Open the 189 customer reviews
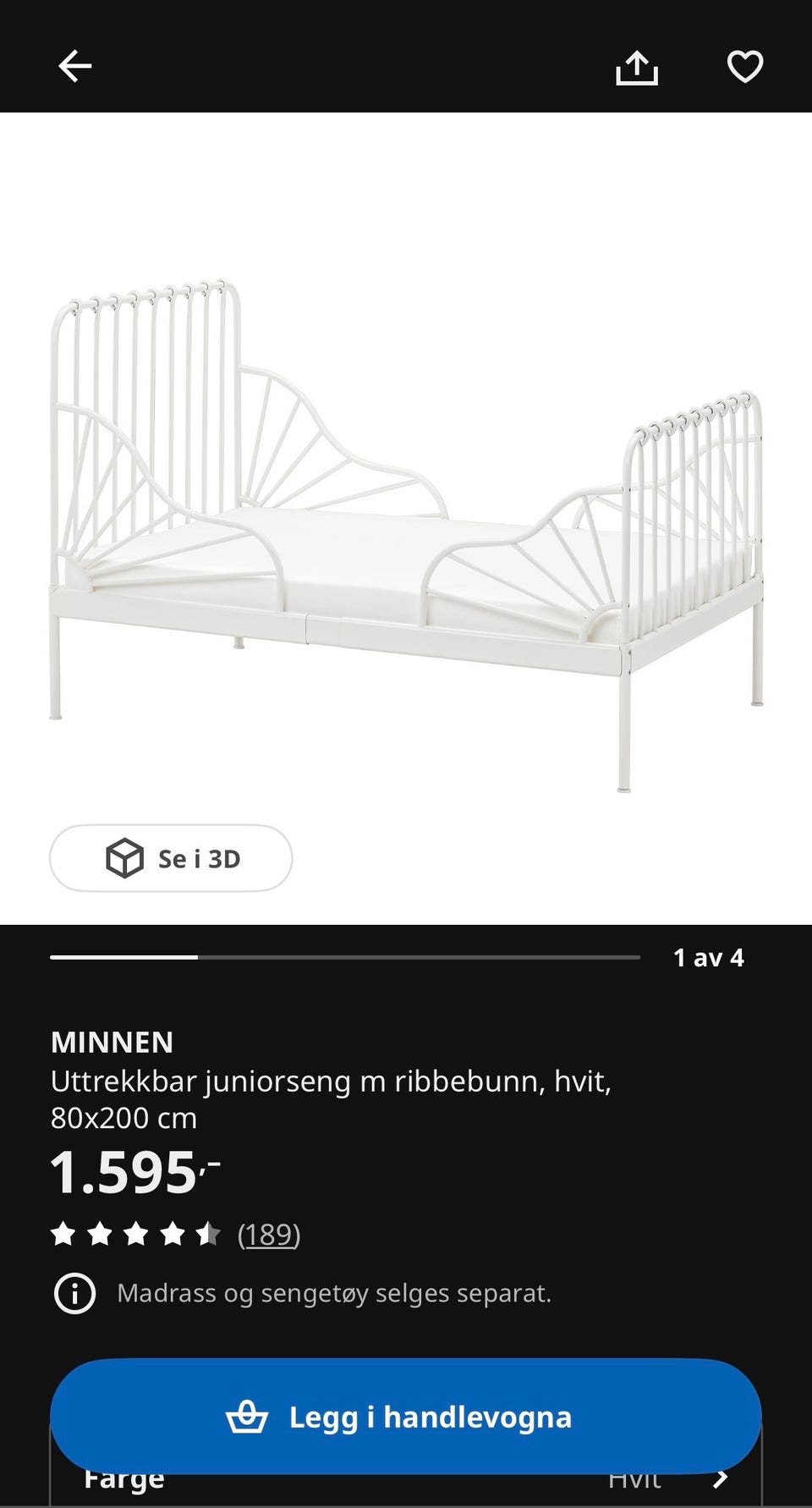This screenshot has height=1508, width=812. pos(269,1235)
